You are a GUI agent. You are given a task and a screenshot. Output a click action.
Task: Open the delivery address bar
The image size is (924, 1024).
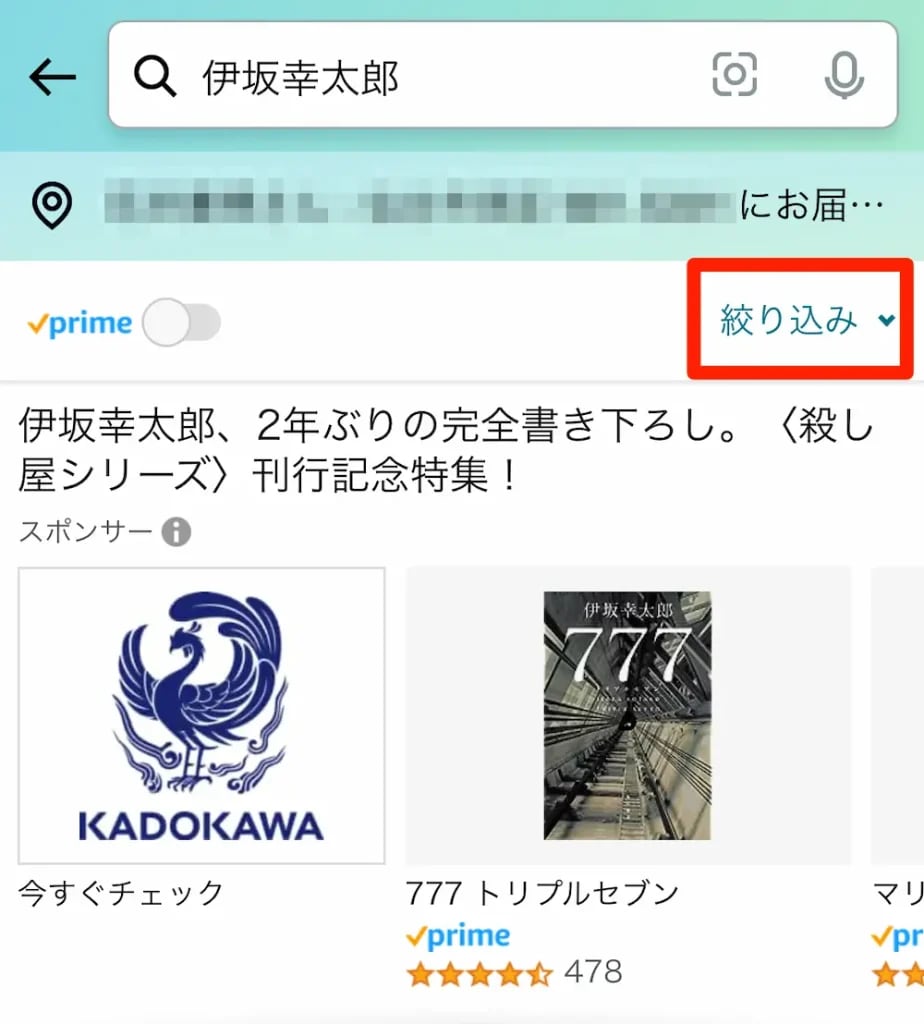[460, 205]
